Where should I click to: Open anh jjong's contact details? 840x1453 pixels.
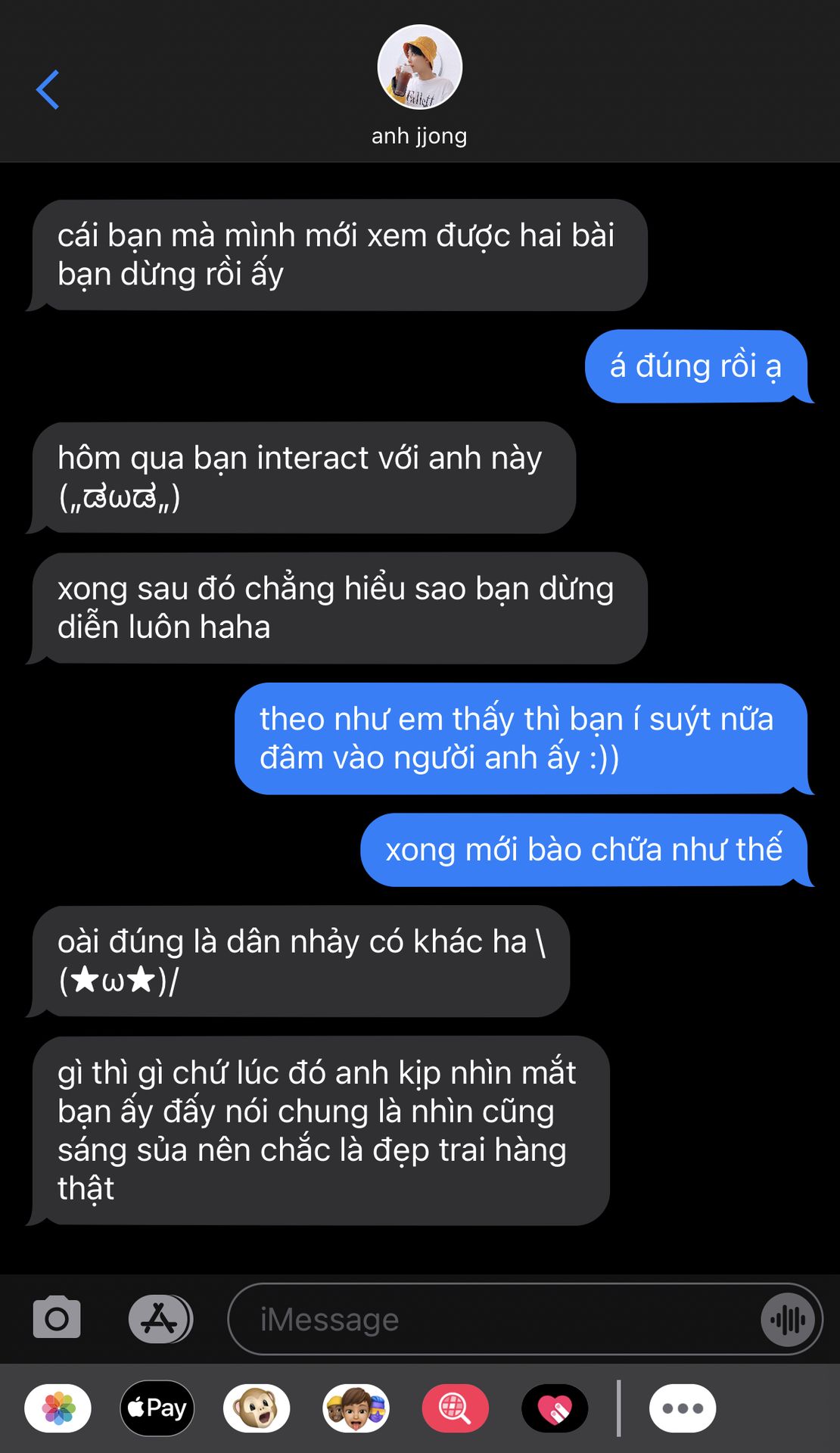click(419, 85)
